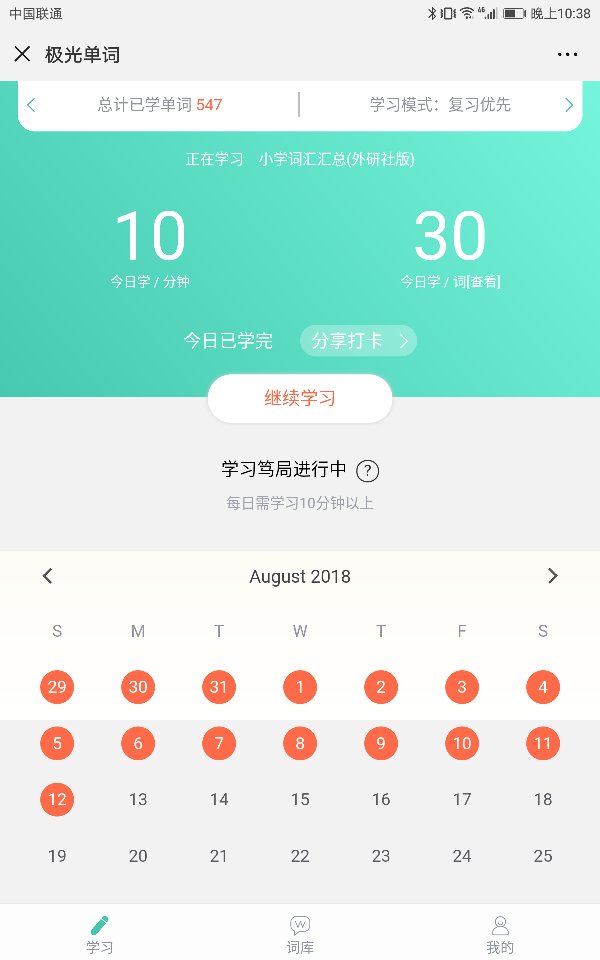Open the 学习 tab
Screen dimensions: 600x960
99,935
